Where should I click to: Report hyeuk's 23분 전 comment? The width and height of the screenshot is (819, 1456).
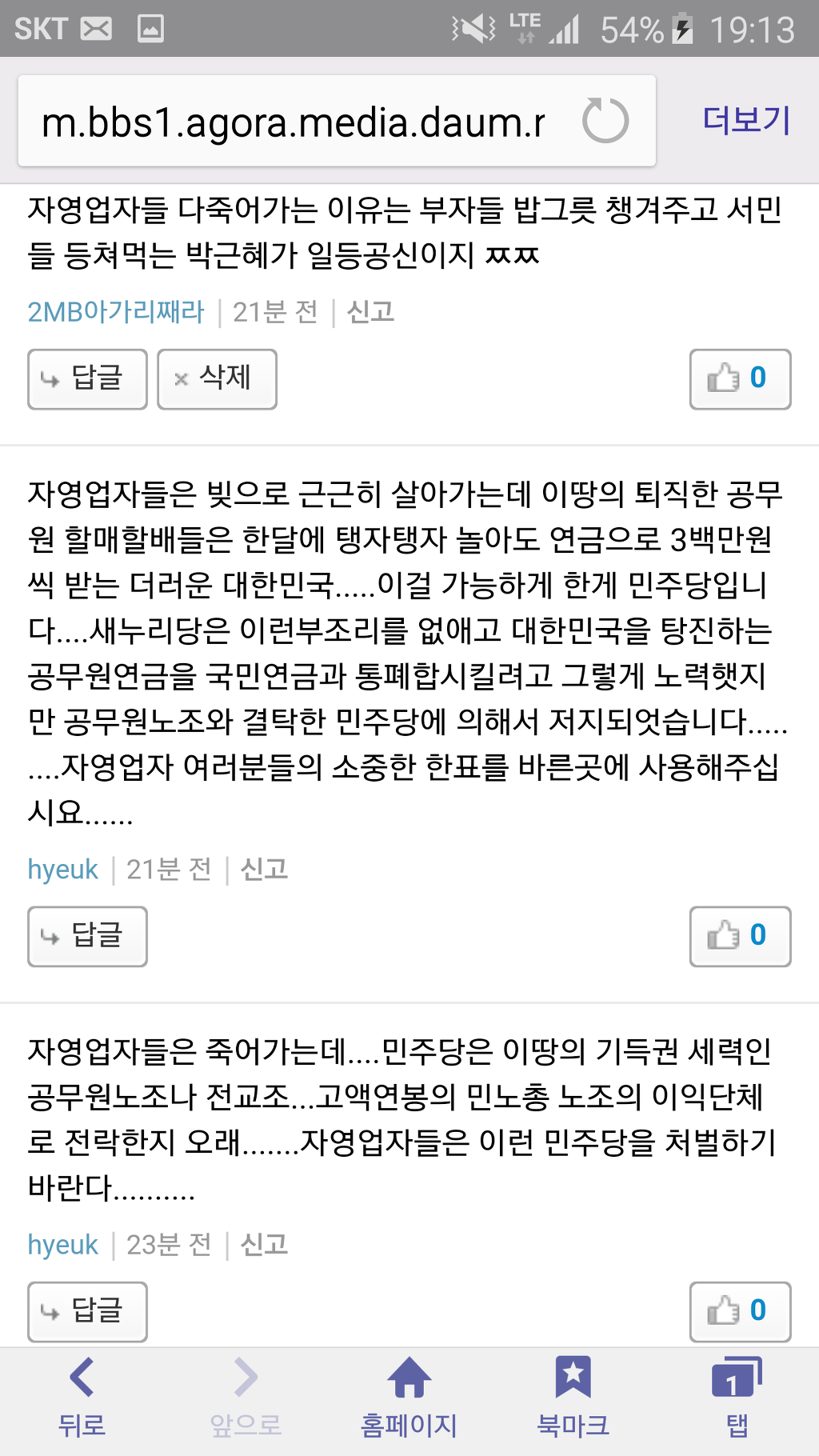[x=264, y=1244]
